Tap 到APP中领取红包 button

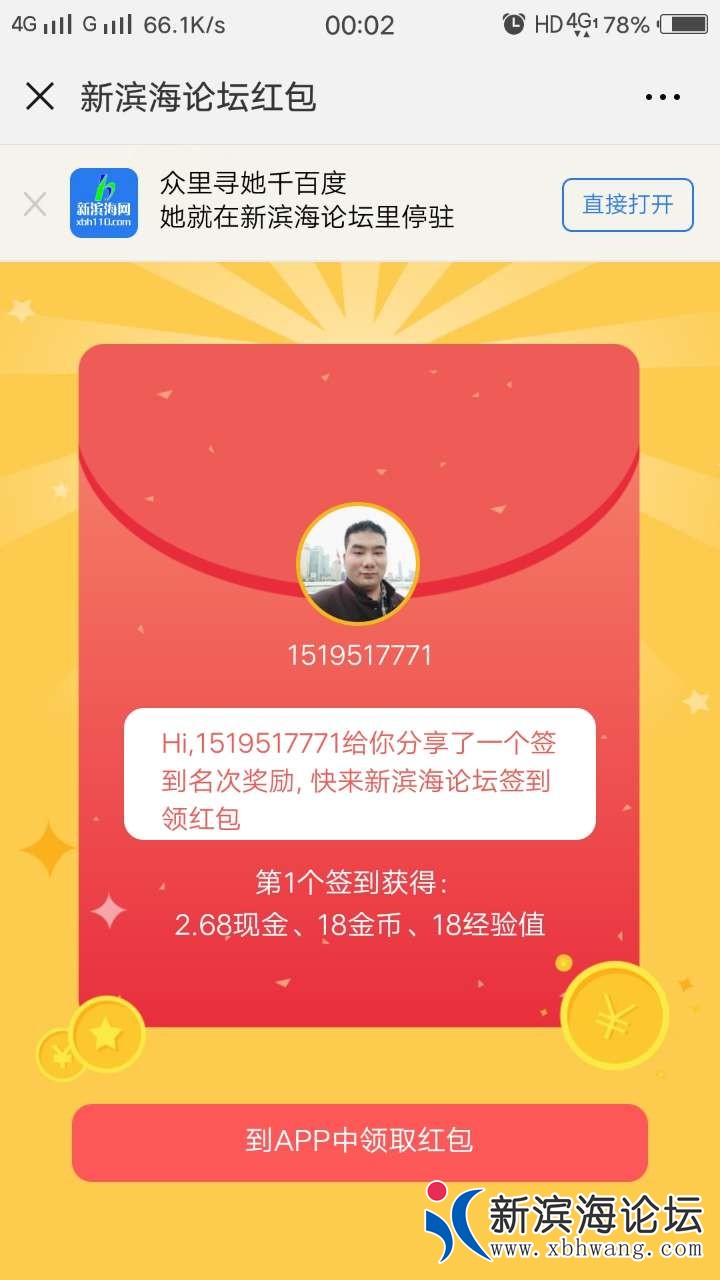point(359,1142)
